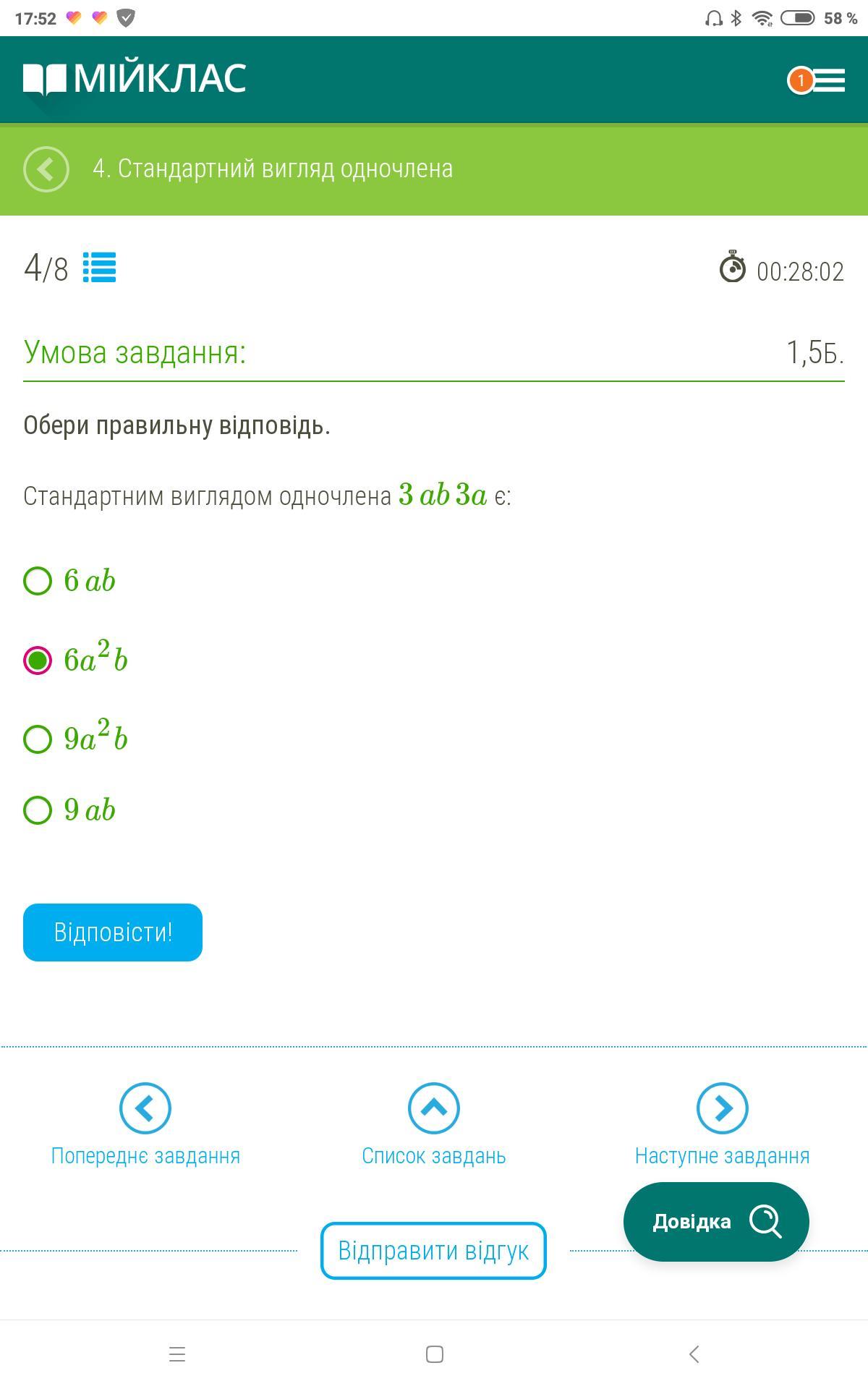Tap the system home button
This screenshot has width=868, height=1389.
pos(435,1354)
